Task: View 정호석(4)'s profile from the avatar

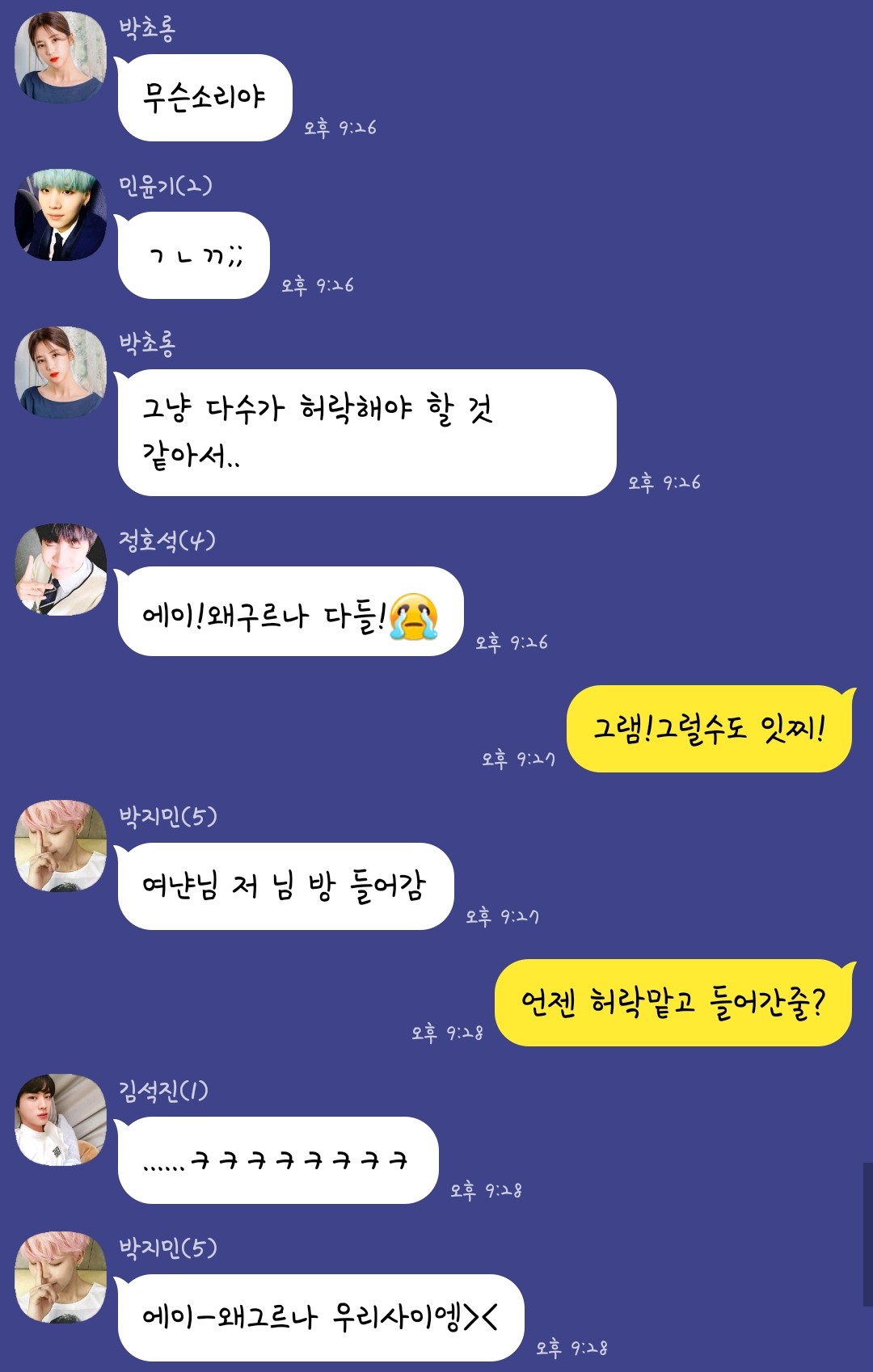Action: 61,570
